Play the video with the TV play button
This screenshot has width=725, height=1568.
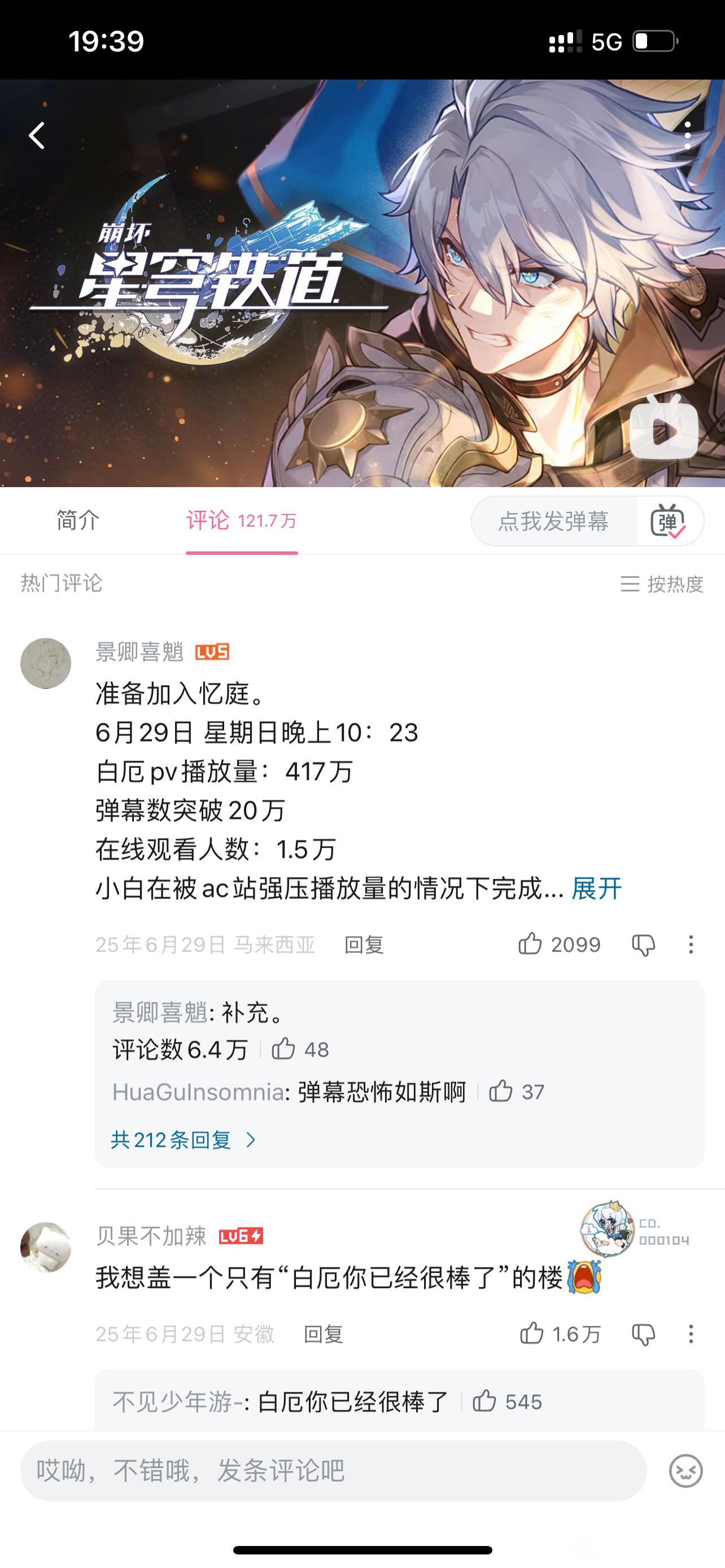tap(663, 427)
